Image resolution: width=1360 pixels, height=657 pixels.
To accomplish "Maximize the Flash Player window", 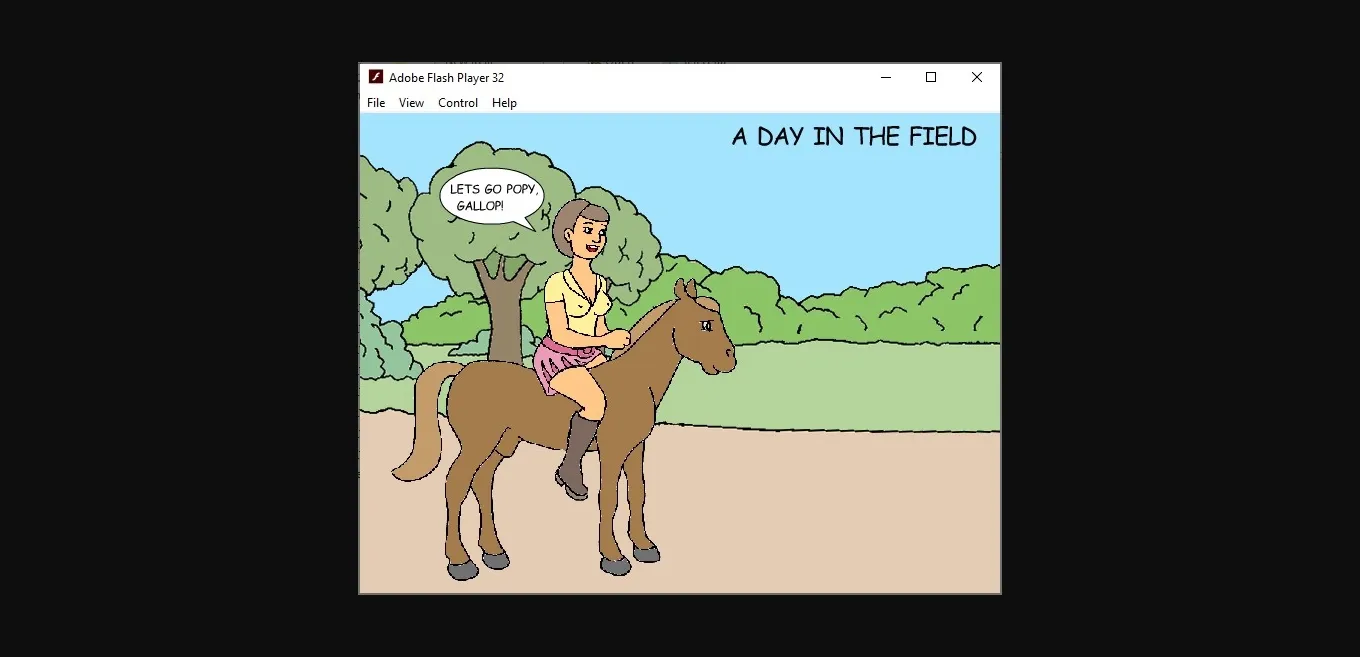I will pyautogui.click(x=931, y=77).
